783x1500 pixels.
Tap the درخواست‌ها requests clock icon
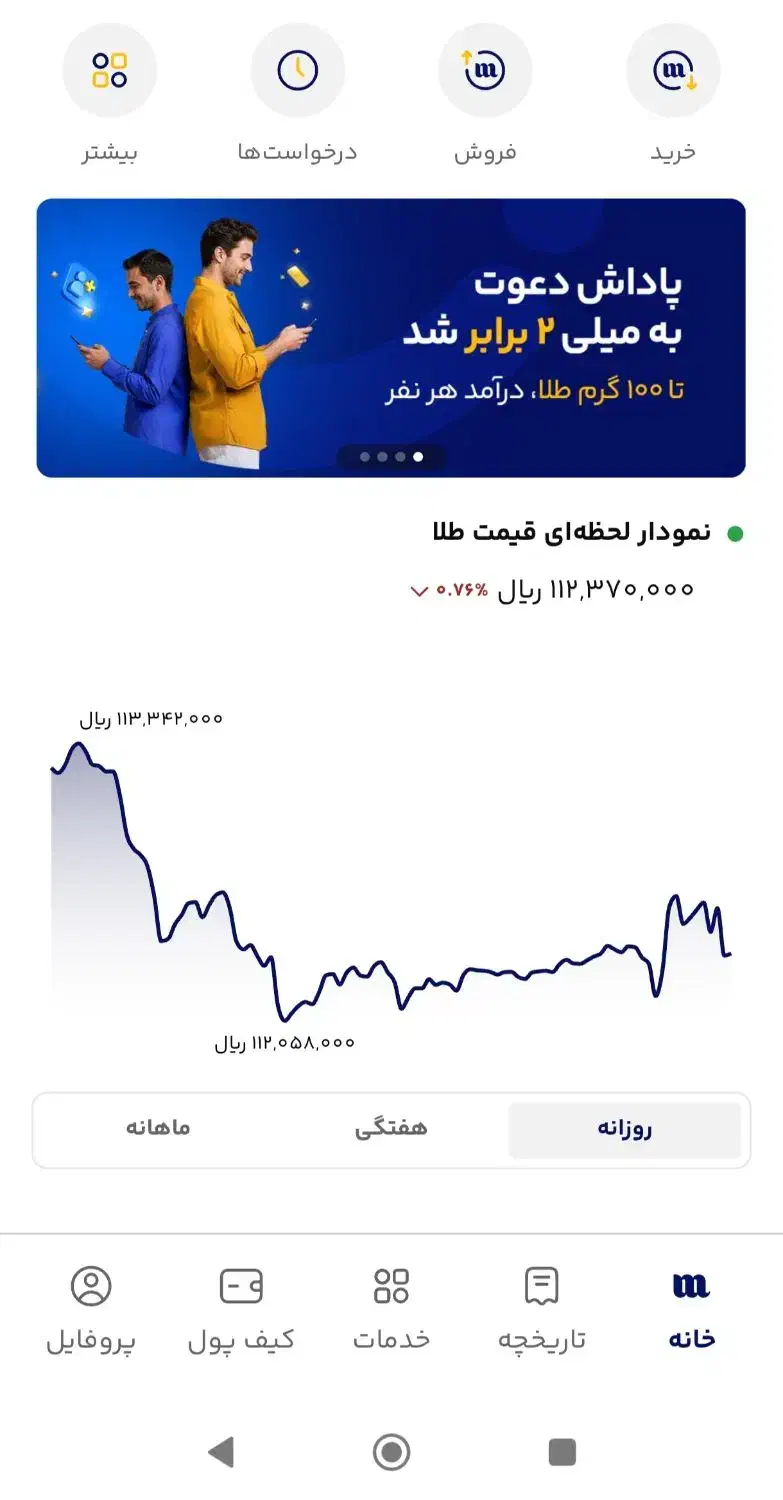[299, 70]
